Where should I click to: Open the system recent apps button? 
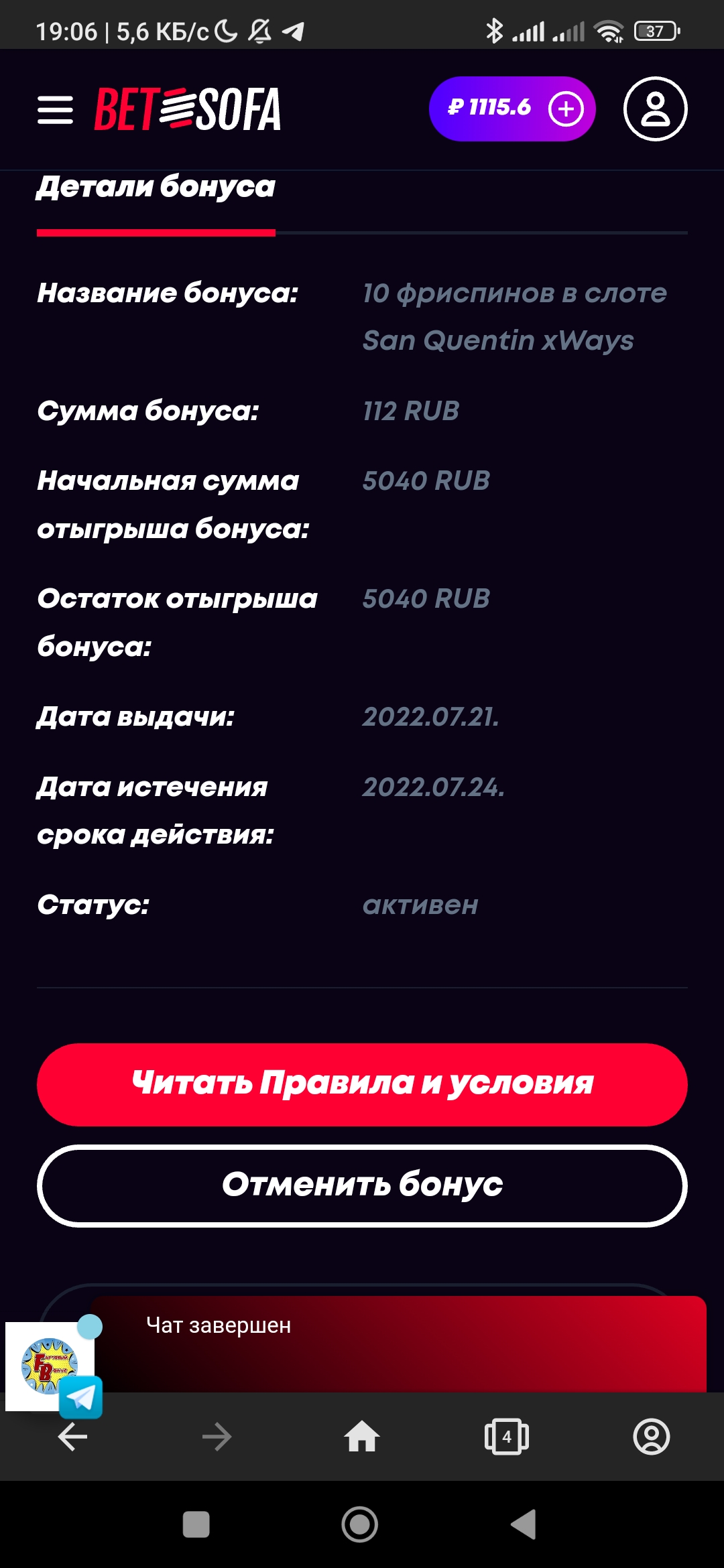(196, 1524)
